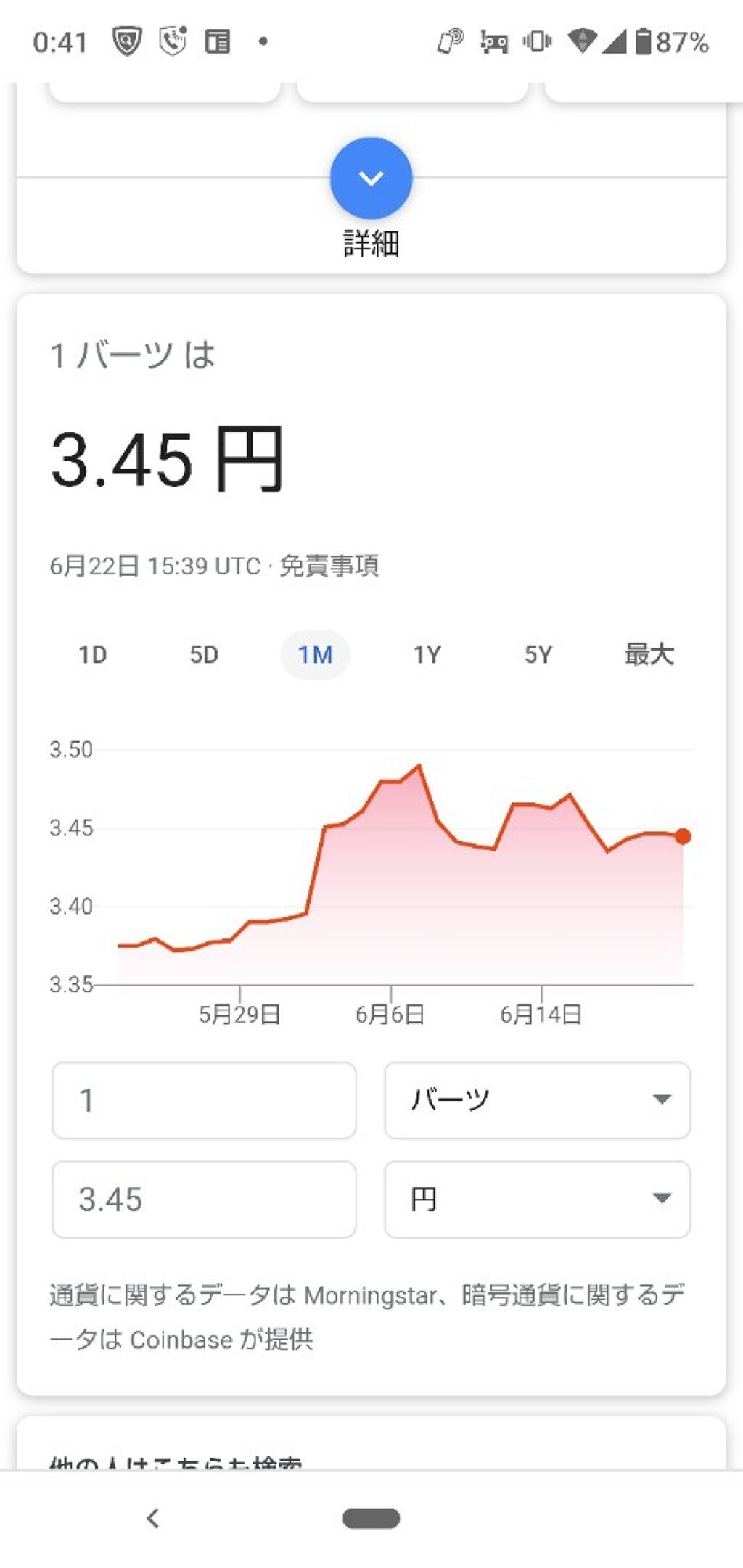Tap the battery status icon

click(643, 42)
